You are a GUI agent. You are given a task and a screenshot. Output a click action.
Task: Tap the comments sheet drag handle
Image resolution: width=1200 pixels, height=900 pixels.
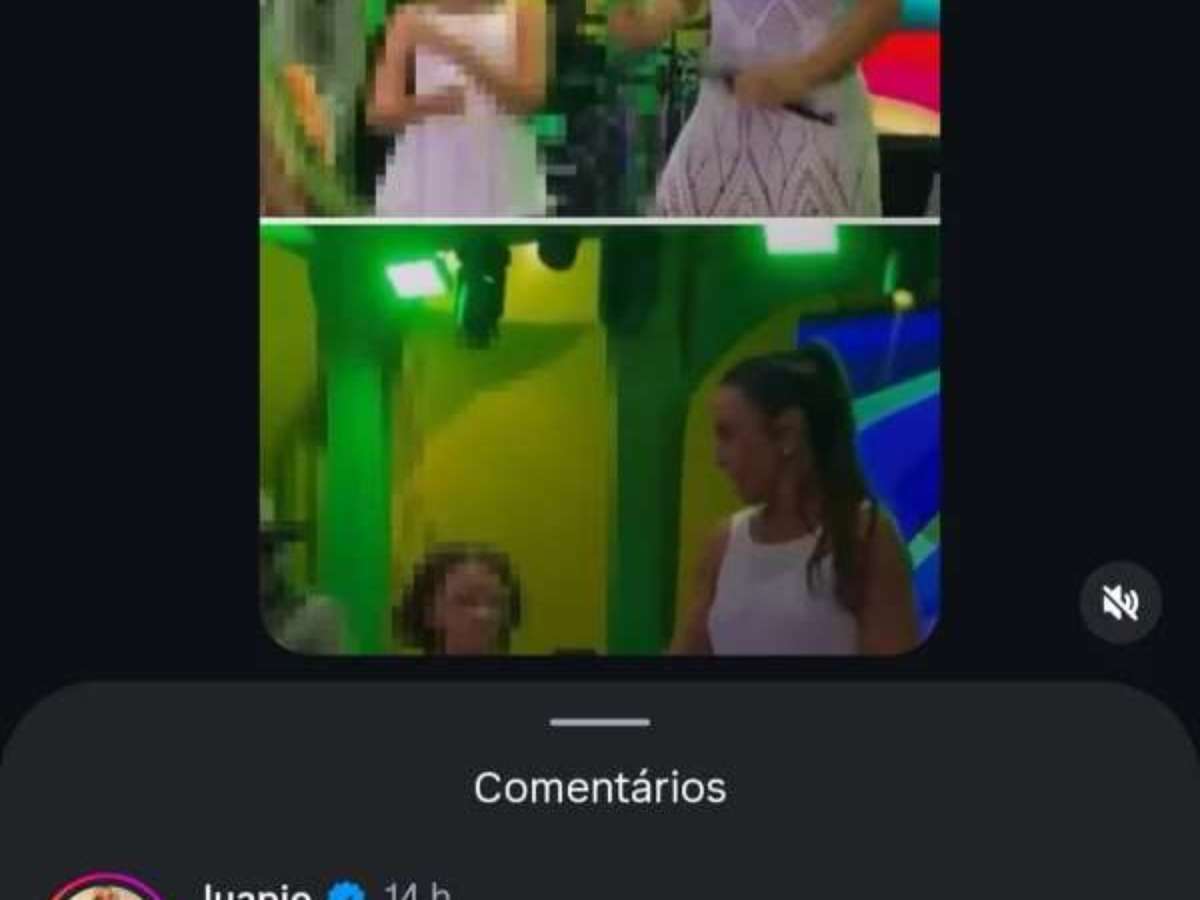tap(600, 722)
